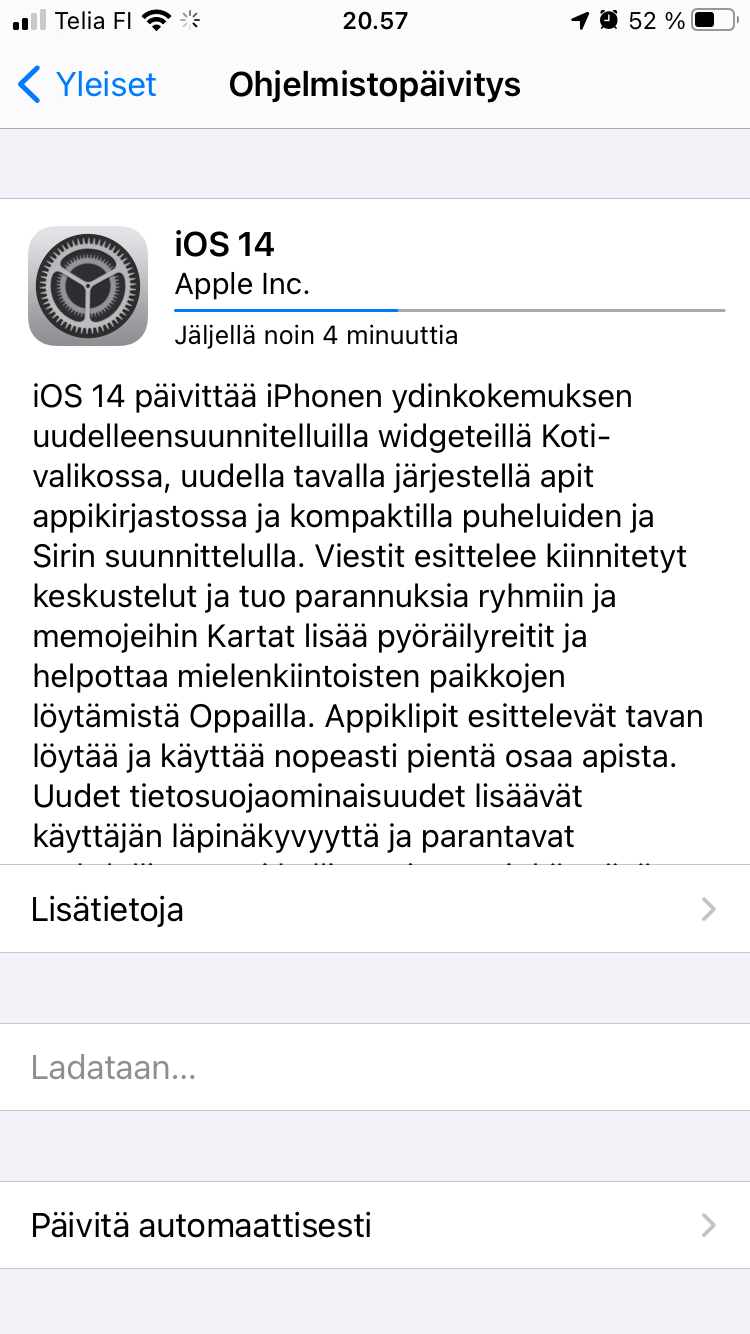Image resolution: width=750 pixels, height=1334 pixels.
Task: Open Lisätietoja for iOS 14 details
Action: [x=375, y=909]
